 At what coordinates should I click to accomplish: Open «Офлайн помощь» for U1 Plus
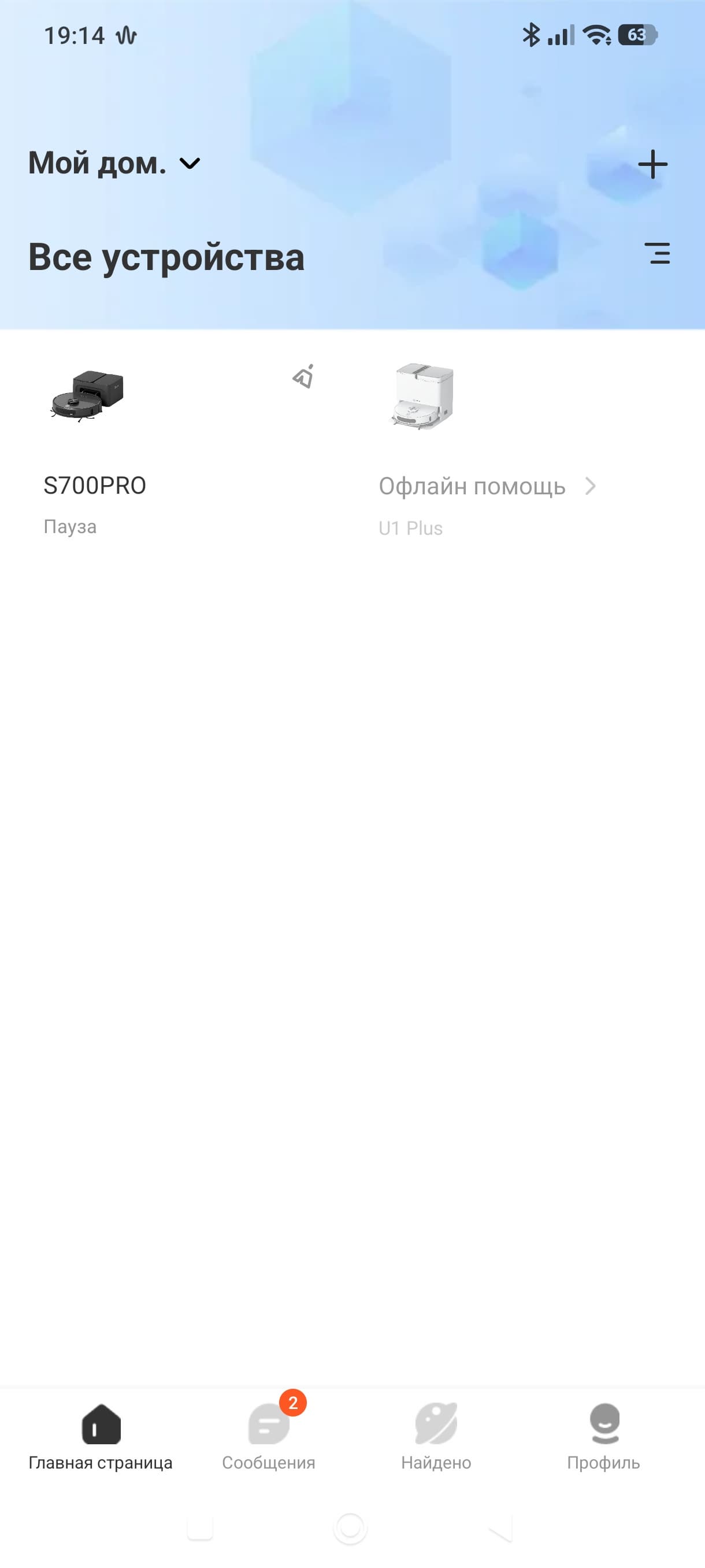487,486
